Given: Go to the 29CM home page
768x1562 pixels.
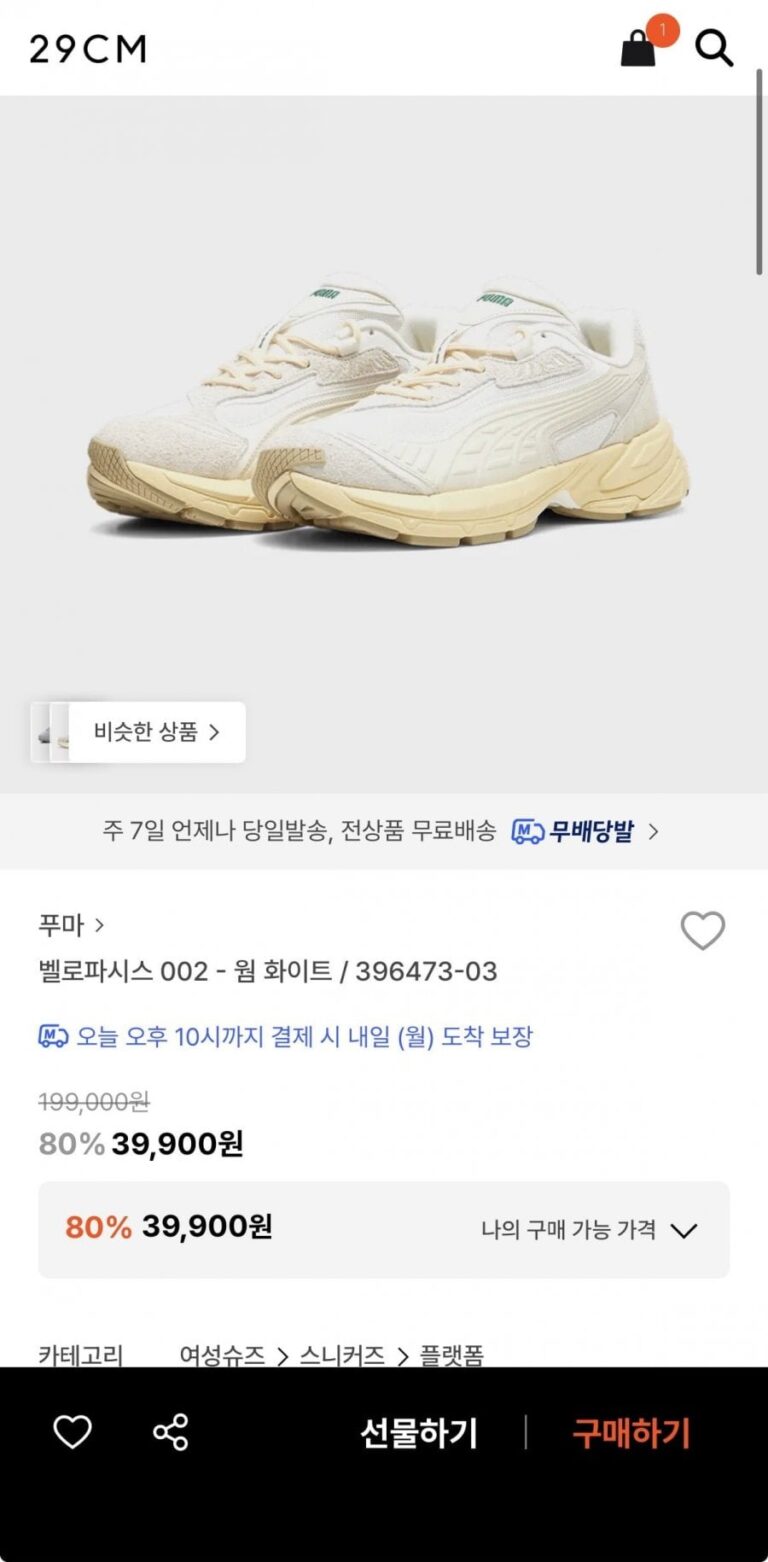Looking at the screenshot, I should point(88,48).
